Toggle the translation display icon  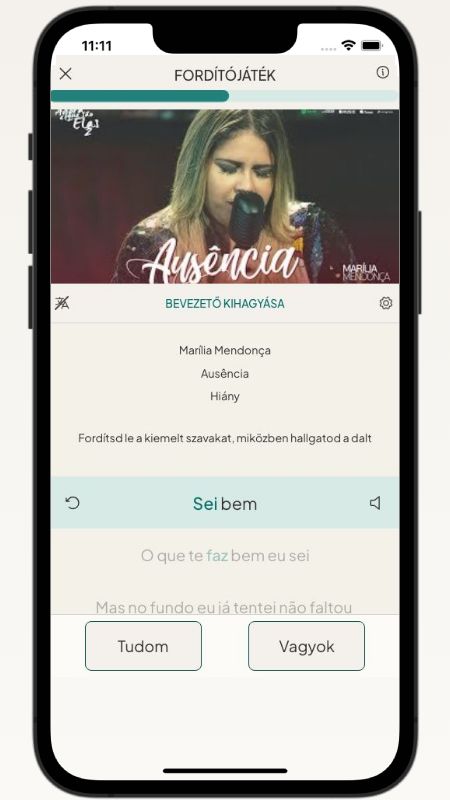click(x=62, y=303)
